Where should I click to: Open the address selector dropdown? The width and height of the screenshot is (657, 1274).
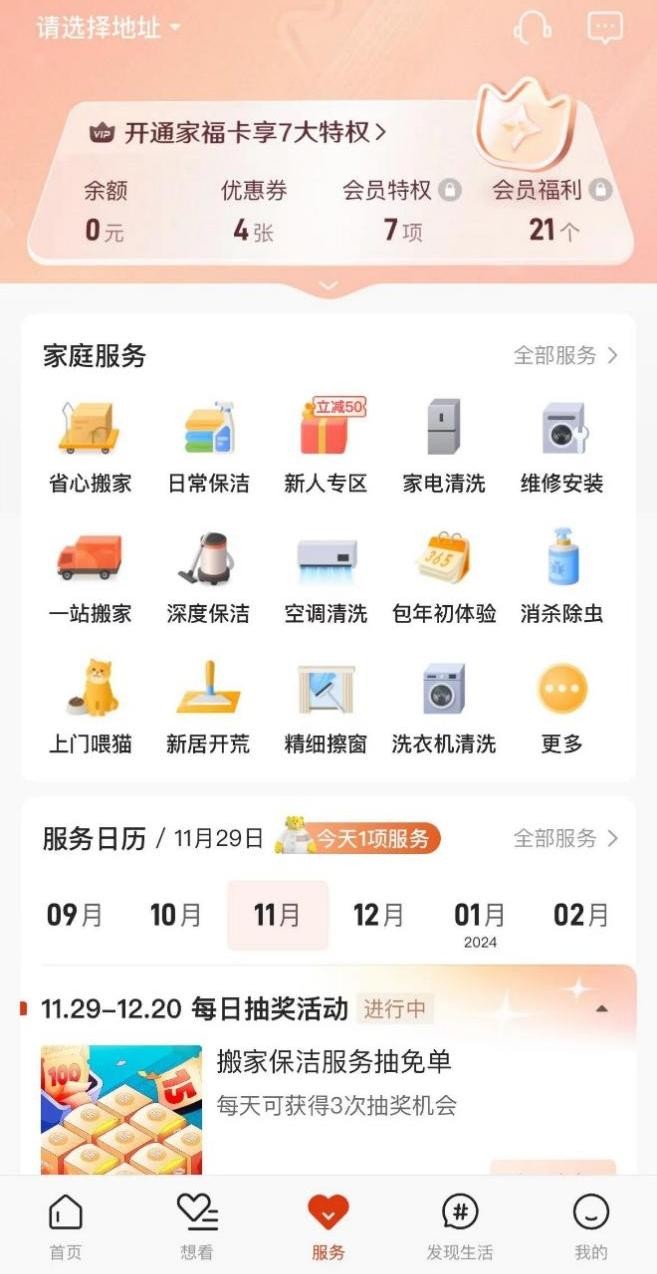108,28
